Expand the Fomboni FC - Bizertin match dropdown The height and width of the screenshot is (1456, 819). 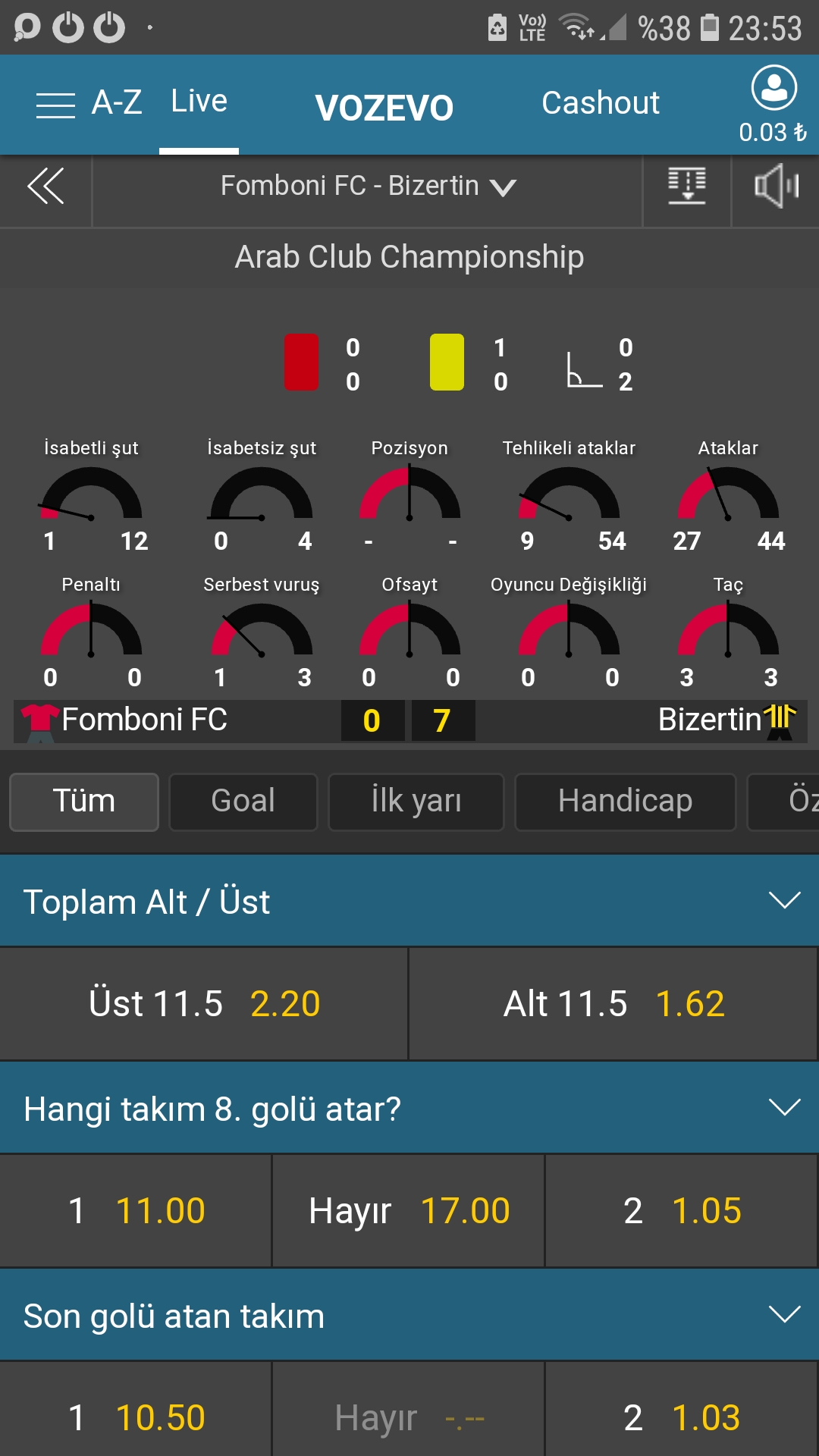click(368, 186)
